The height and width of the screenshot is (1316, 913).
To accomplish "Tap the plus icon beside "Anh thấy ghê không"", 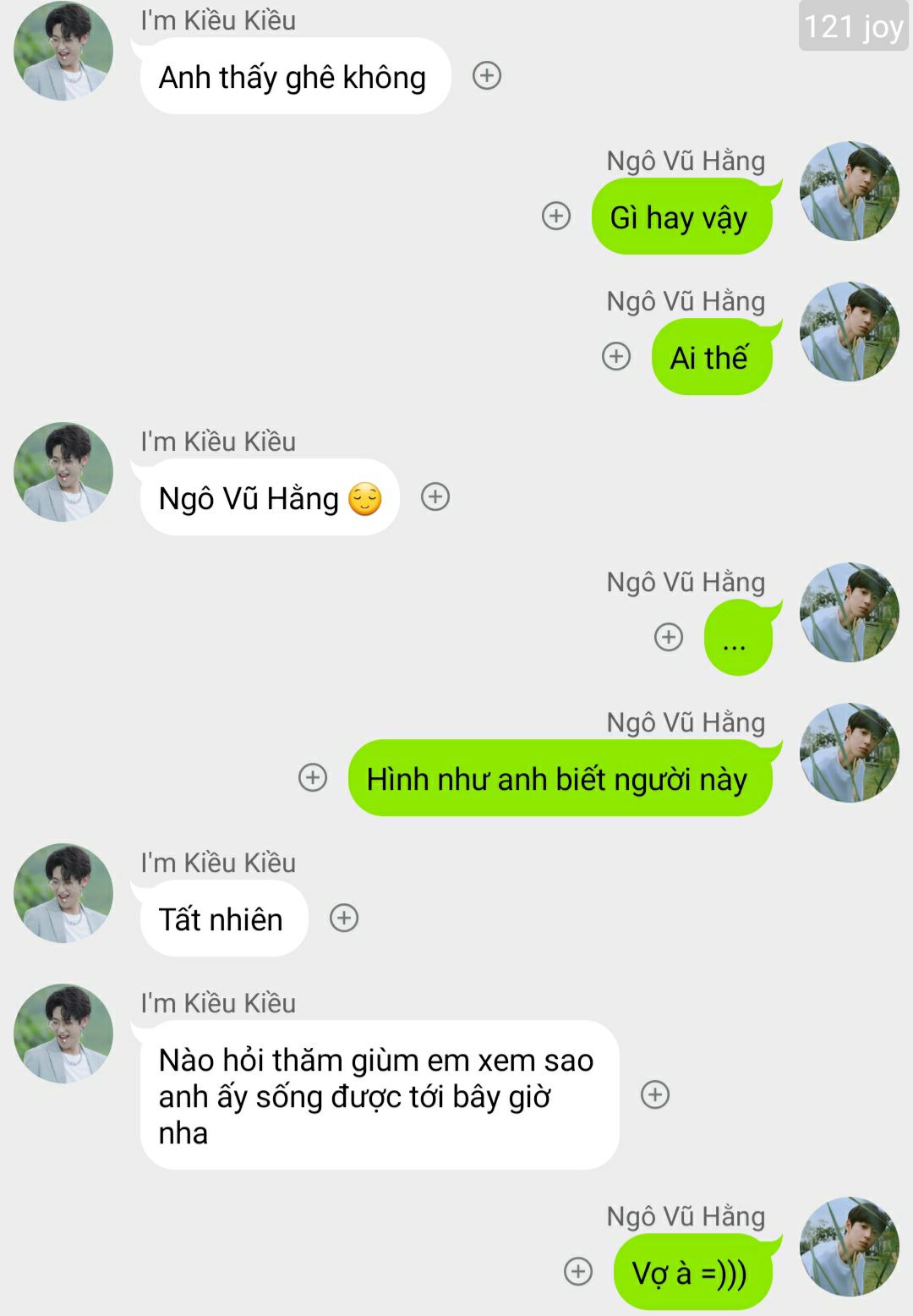I will pos(486,76).
